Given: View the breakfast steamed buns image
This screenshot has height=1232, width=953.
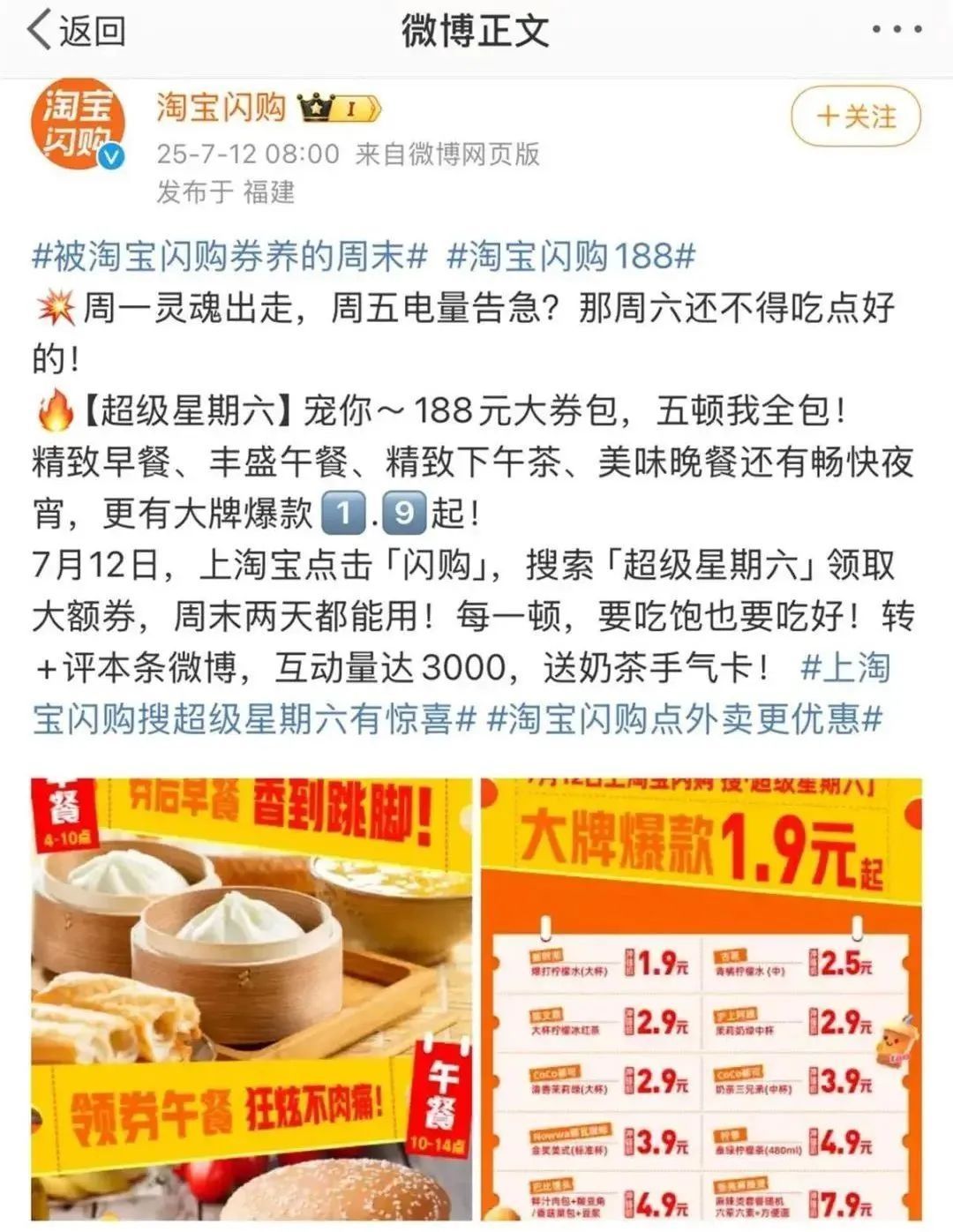Looking at the screenshot, I should 251,998.
